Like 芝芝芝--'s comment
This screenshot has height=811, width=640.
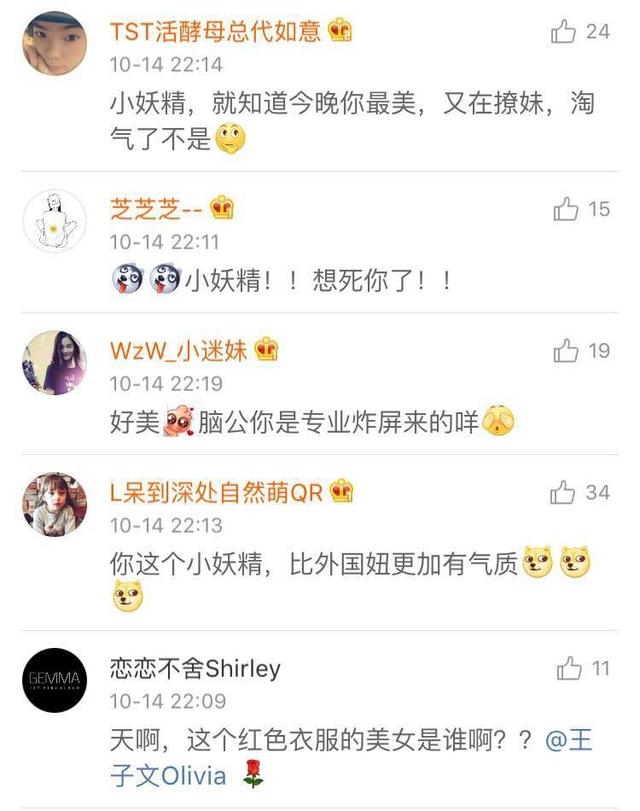pyautogui.click(x=566, y=209)
